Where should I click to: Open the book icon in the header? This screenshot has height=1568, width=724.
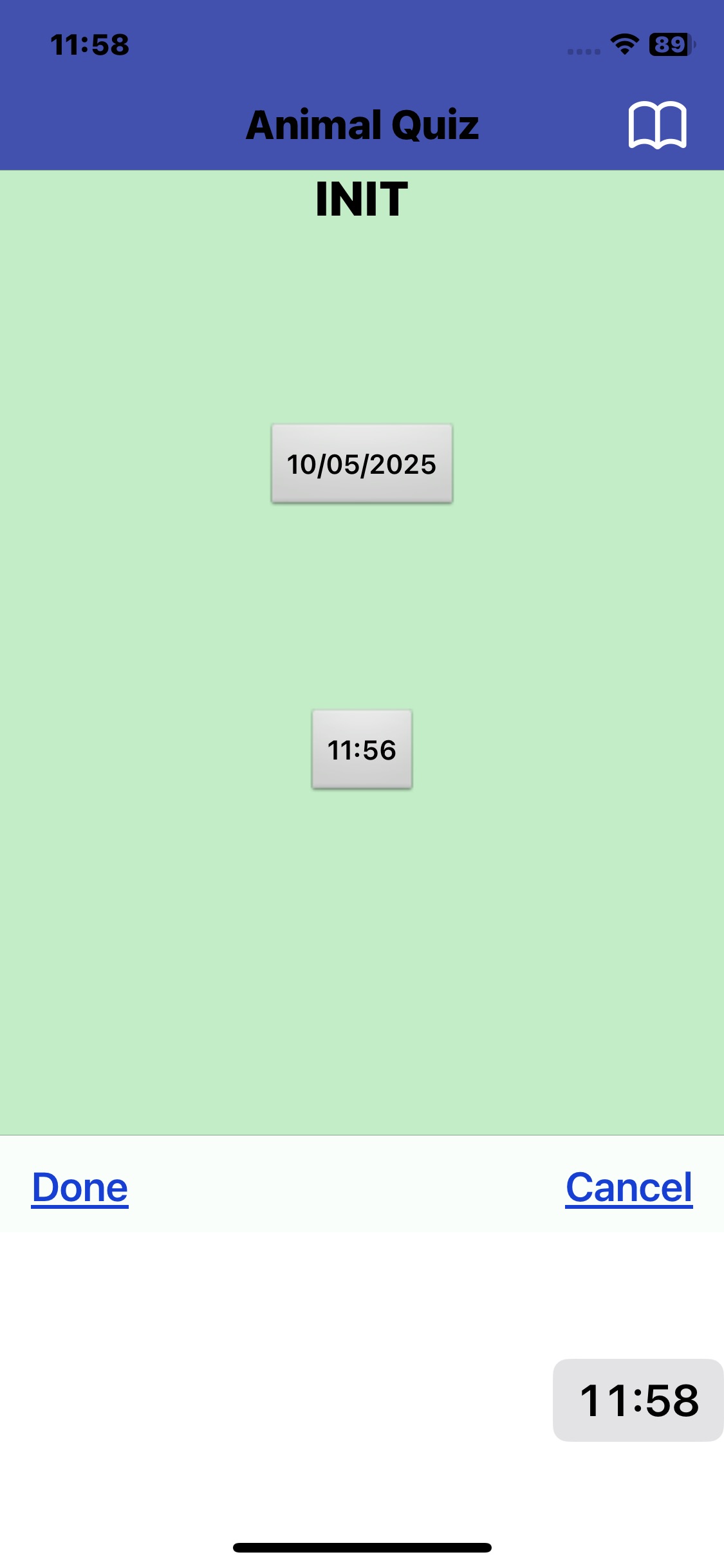click(657, 125)
